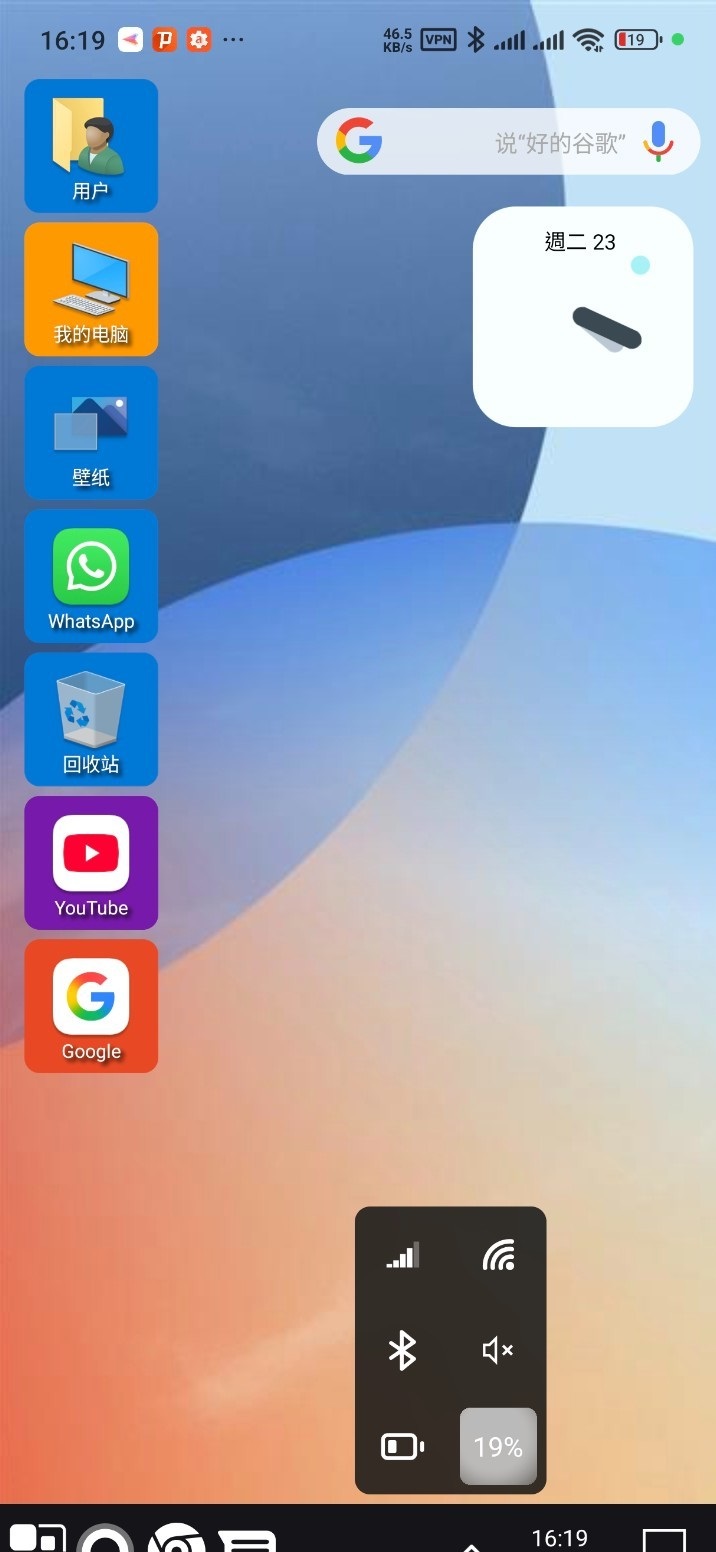716x1552 pixels.
Task: Open the taskbar search circle
Action: tap(105, 1540)
